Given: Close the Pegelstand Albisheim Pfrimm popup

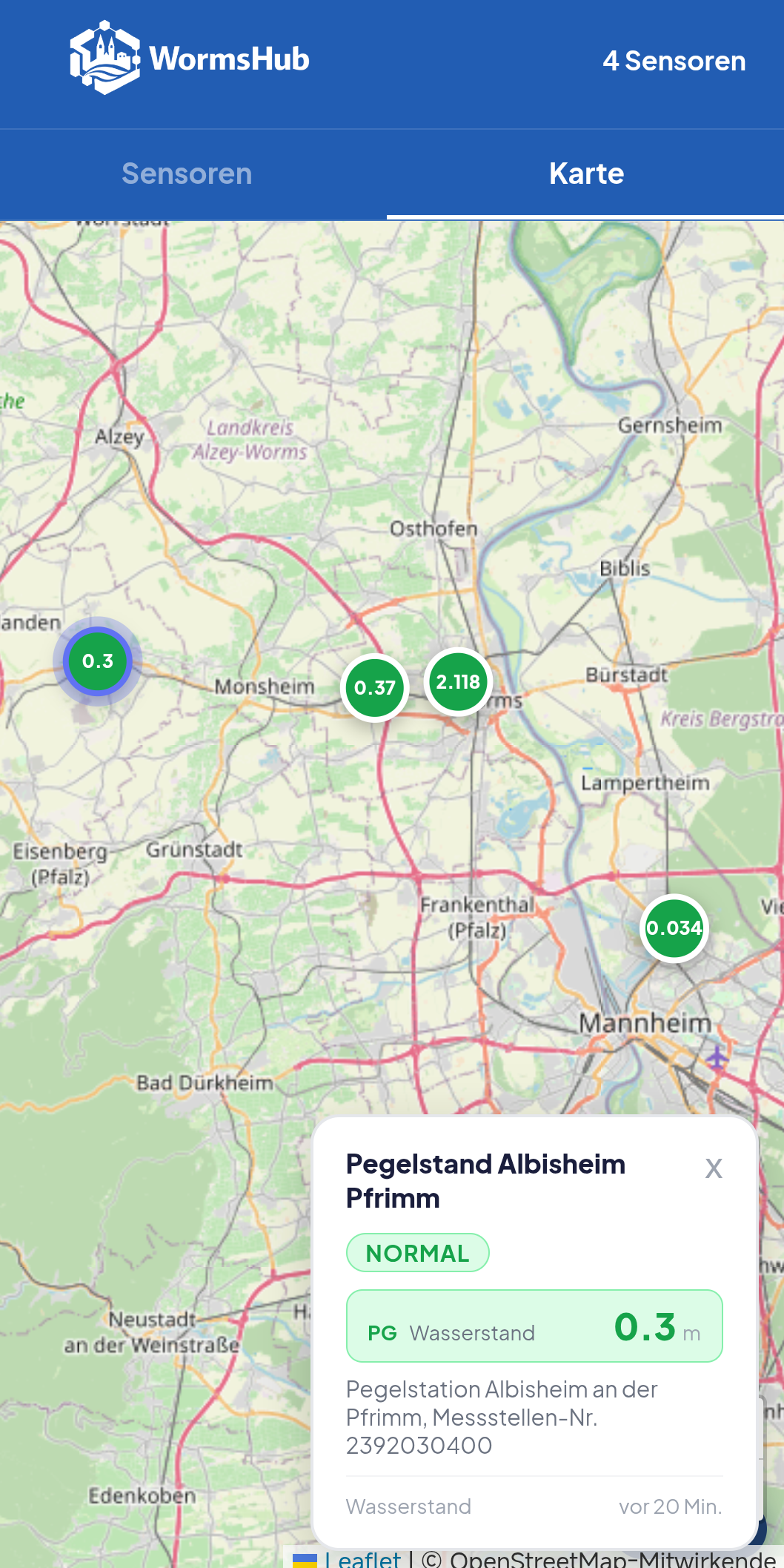Looking at the screenshot, I should pos(713,1169).
